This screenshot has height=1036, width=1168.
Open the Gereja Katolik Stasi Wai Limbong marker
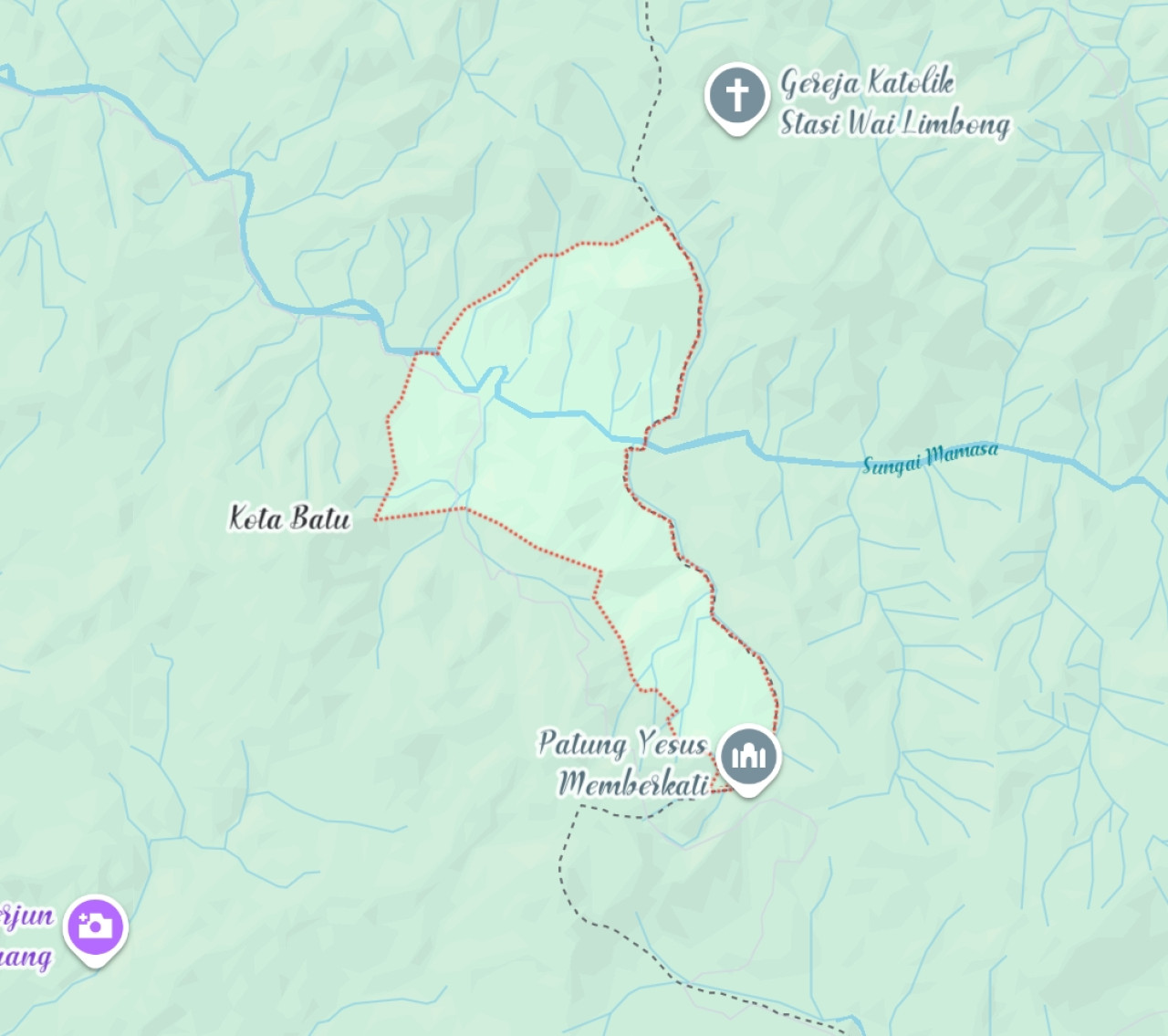pyautogui.click(x=736, y=95)
